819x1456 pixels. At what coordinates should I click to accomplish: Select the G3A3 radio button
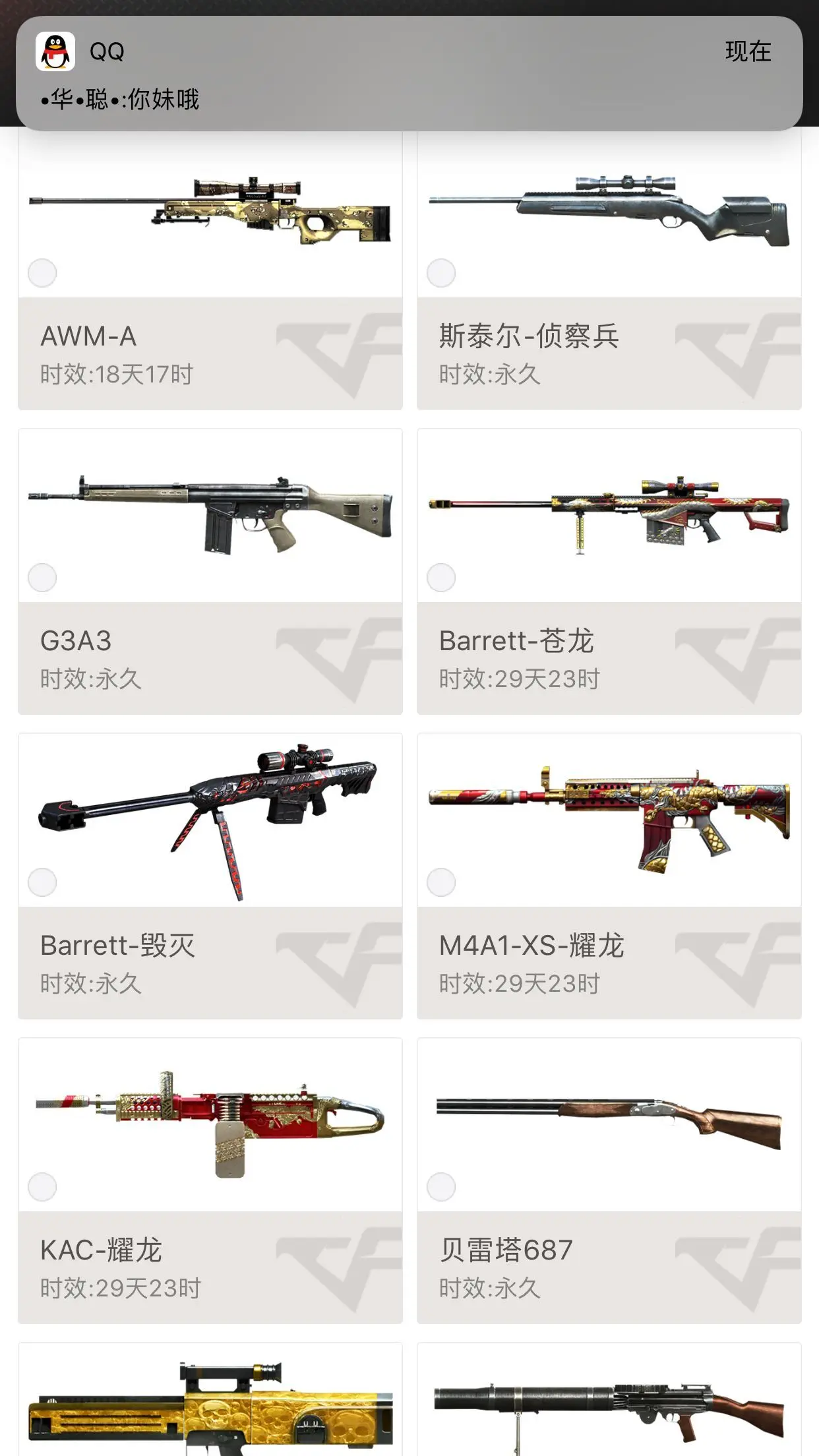(42, 578)
